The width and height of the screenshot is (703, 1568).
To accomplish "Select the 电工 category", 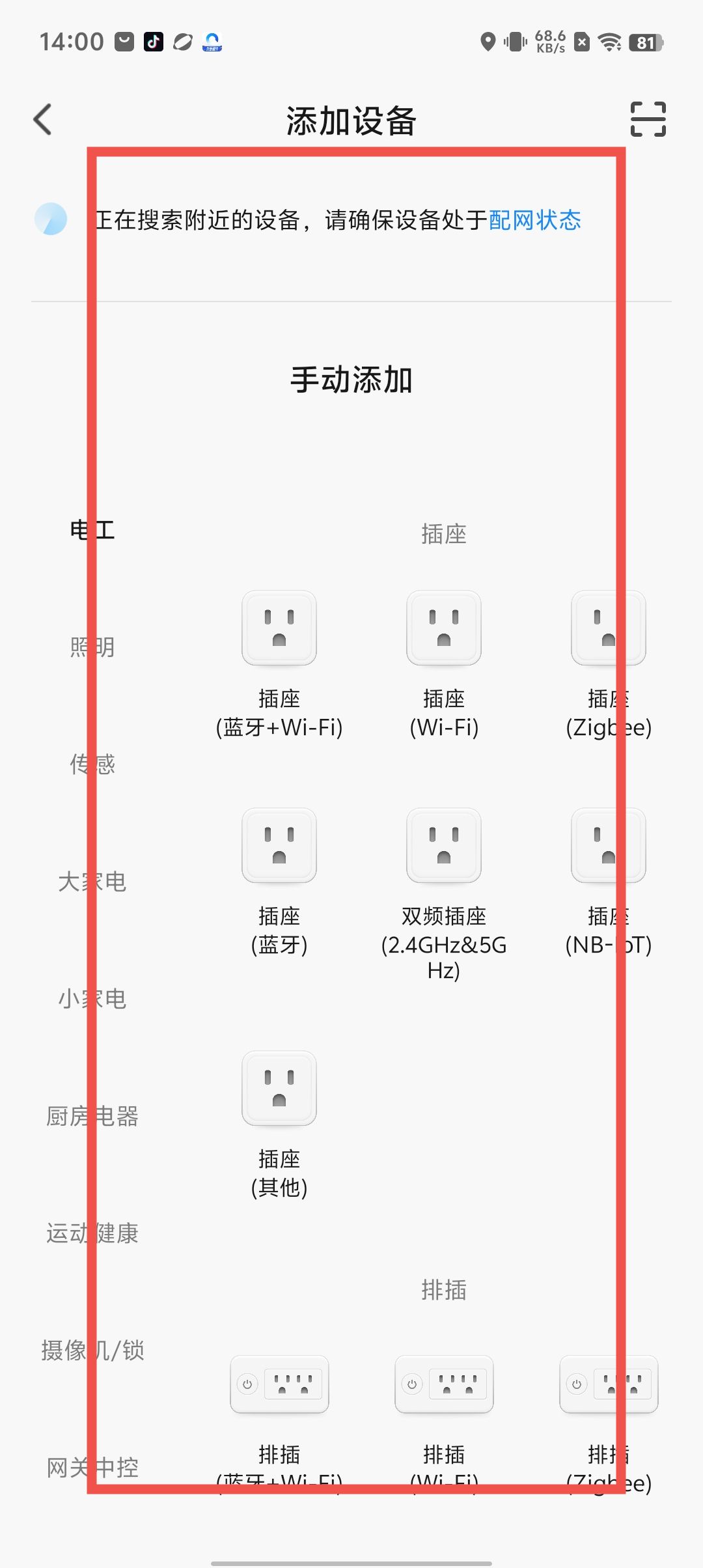I will (x=92, y=530).
